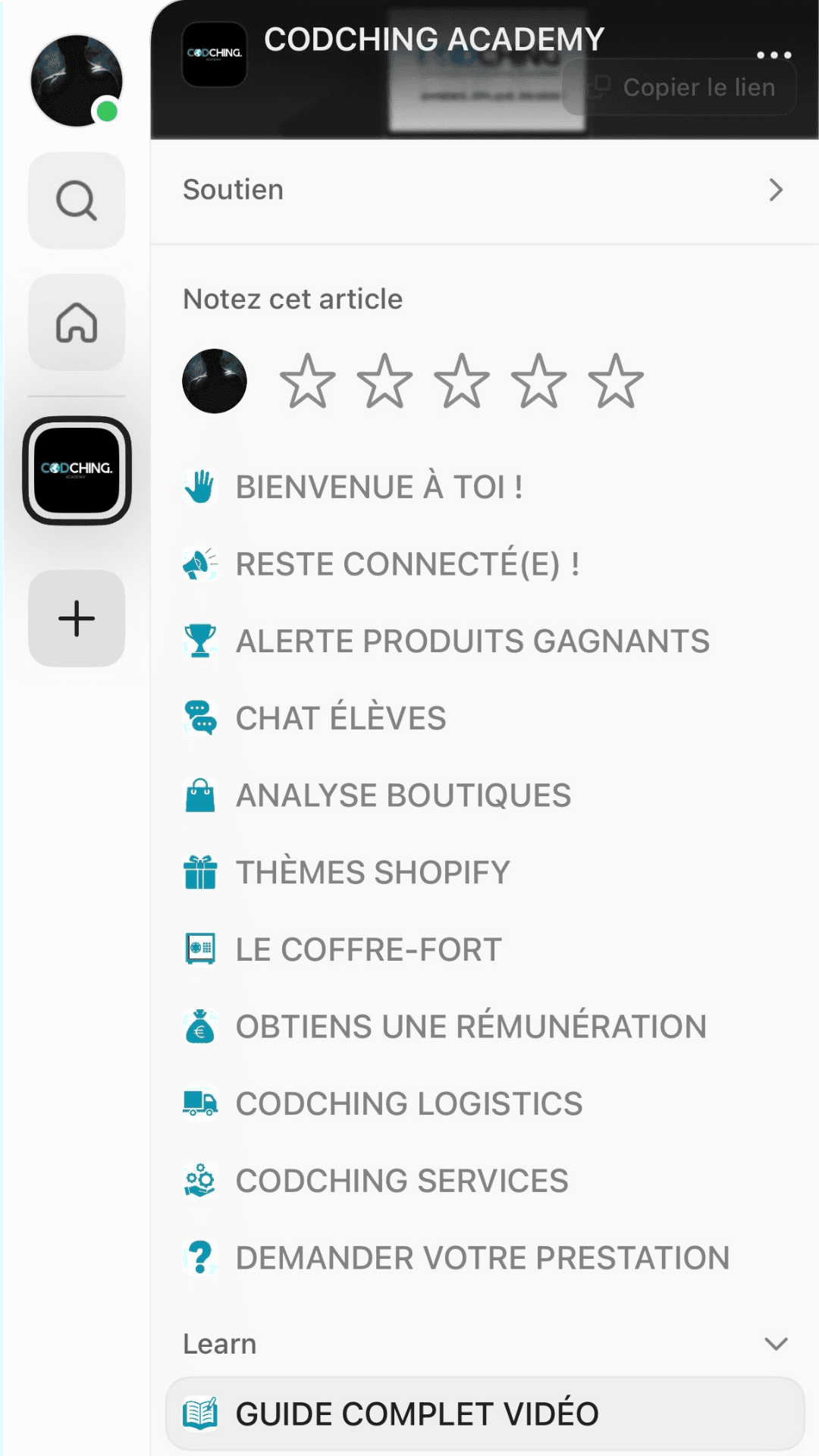Select ANALYSE BOUTIQUES
Screen dimensions: 819x1456
(x=403, y=795)
